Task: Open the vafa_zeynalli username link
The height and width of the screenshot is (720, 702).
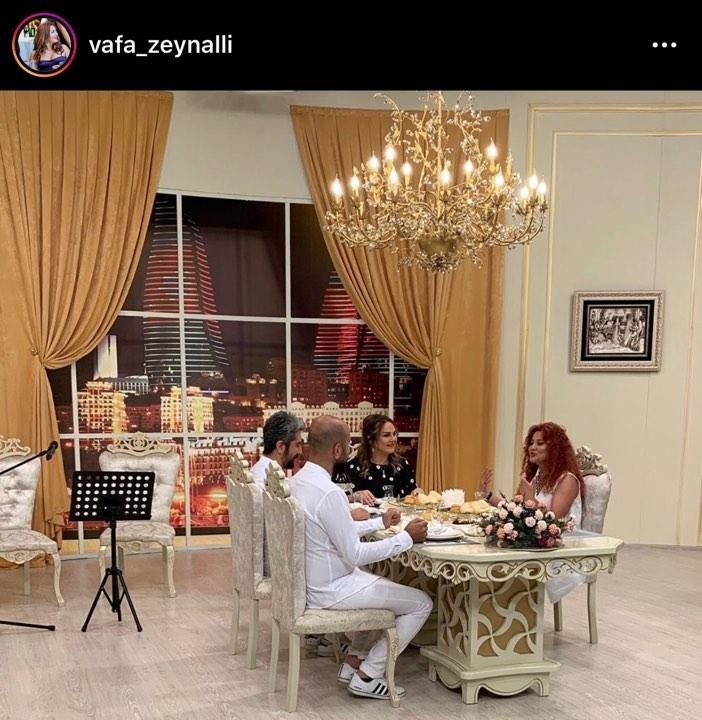Action: (160, 45)
